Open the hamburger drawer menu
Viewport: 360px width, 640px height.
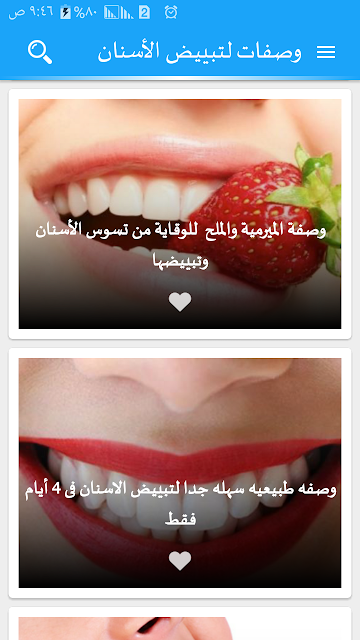click(x=326, y=52)
